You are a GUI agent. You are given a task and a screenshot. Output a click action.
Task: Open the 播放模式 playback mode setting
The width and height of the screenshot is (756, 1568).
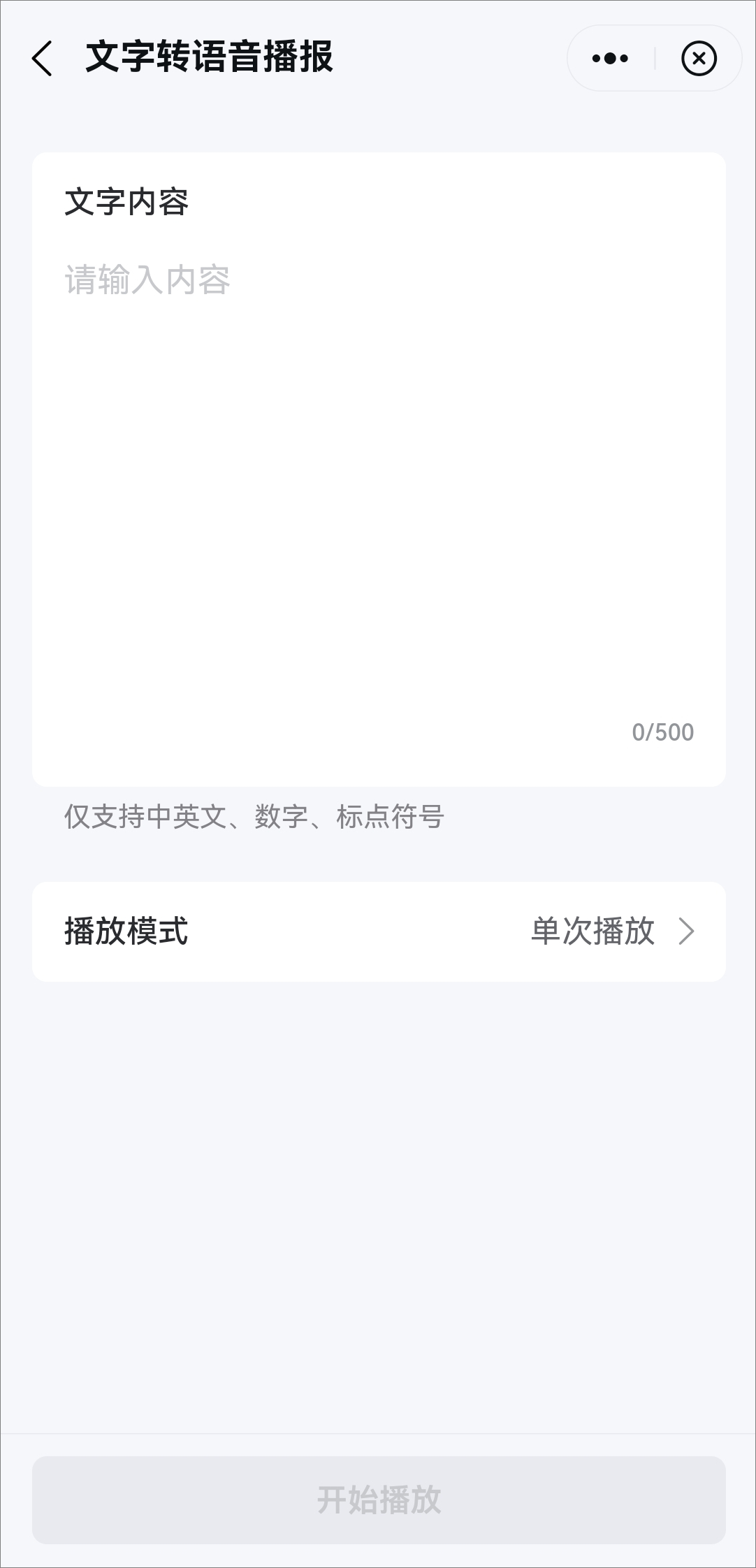click(x=379, y=931)
